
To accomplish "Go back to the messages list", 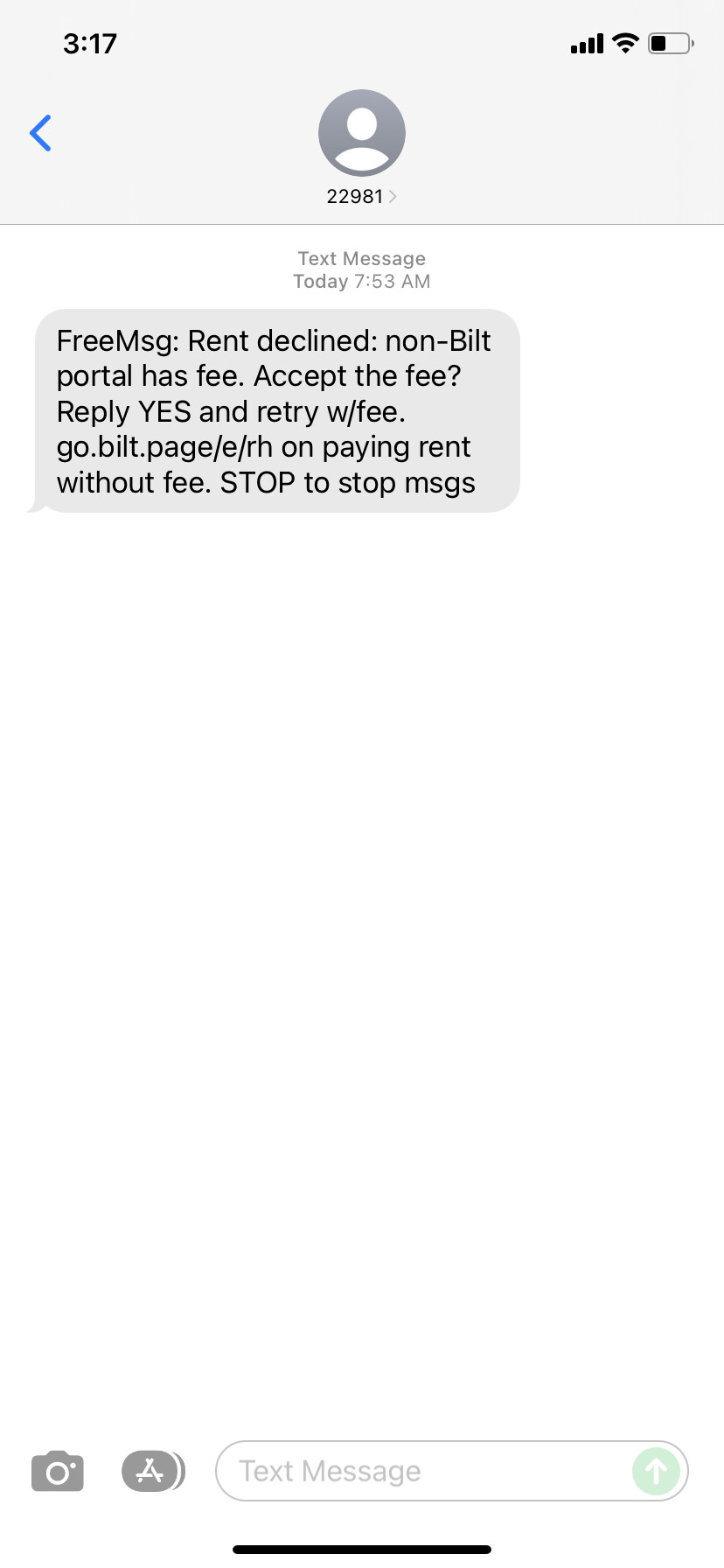I will coord(40,133).
